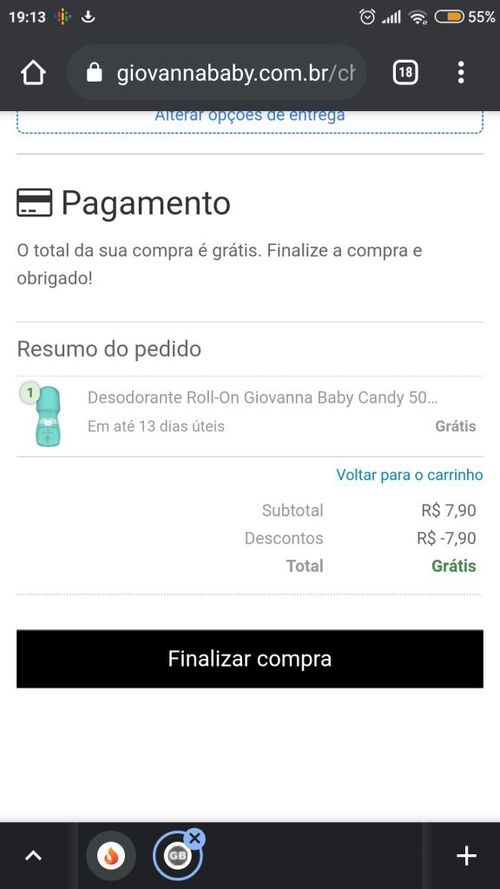The image size is (500, 889).
Task: Expand the bottom tab strip with the up arrow
Action: [x=33, y=856]
